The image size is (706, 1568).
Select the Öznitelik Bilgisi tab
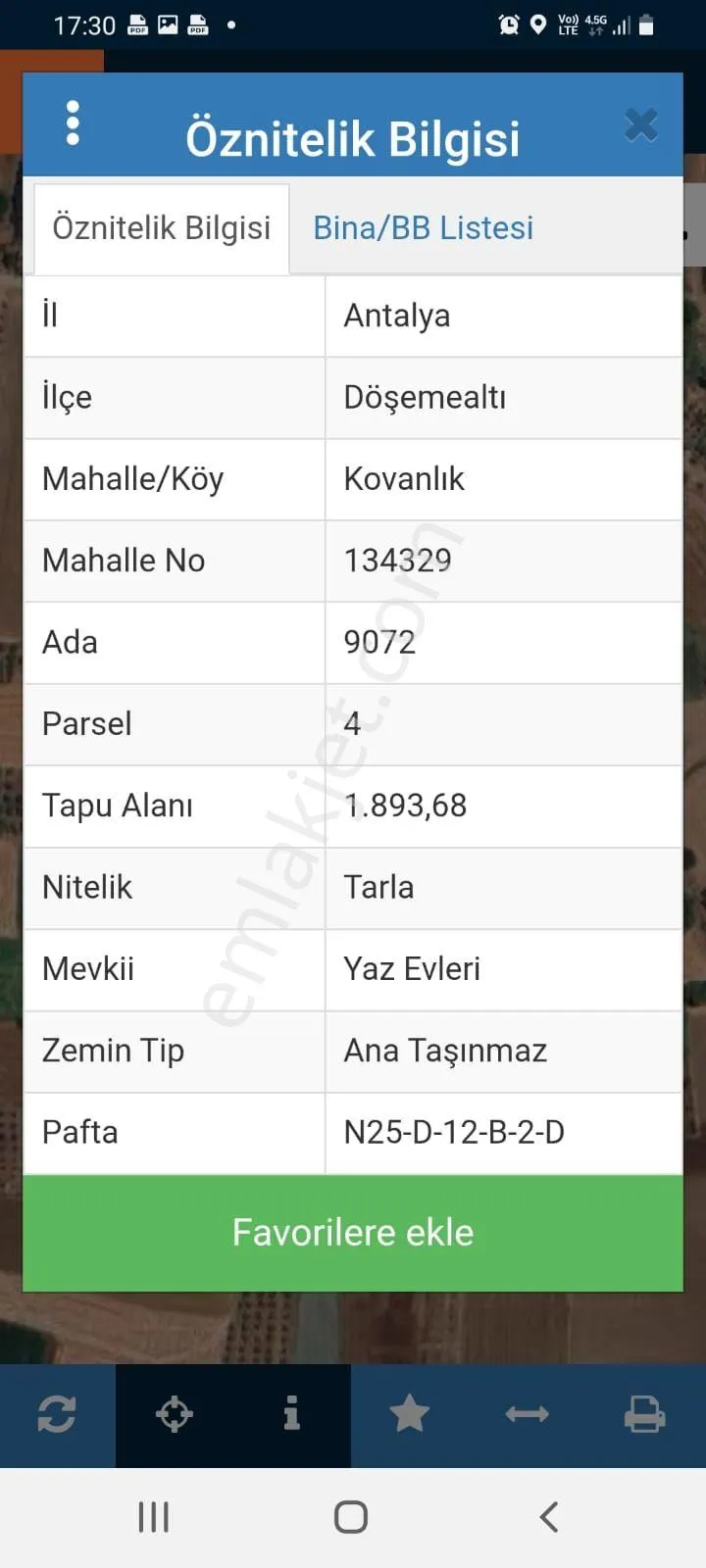pyautogui.click(x=161, y=227)
